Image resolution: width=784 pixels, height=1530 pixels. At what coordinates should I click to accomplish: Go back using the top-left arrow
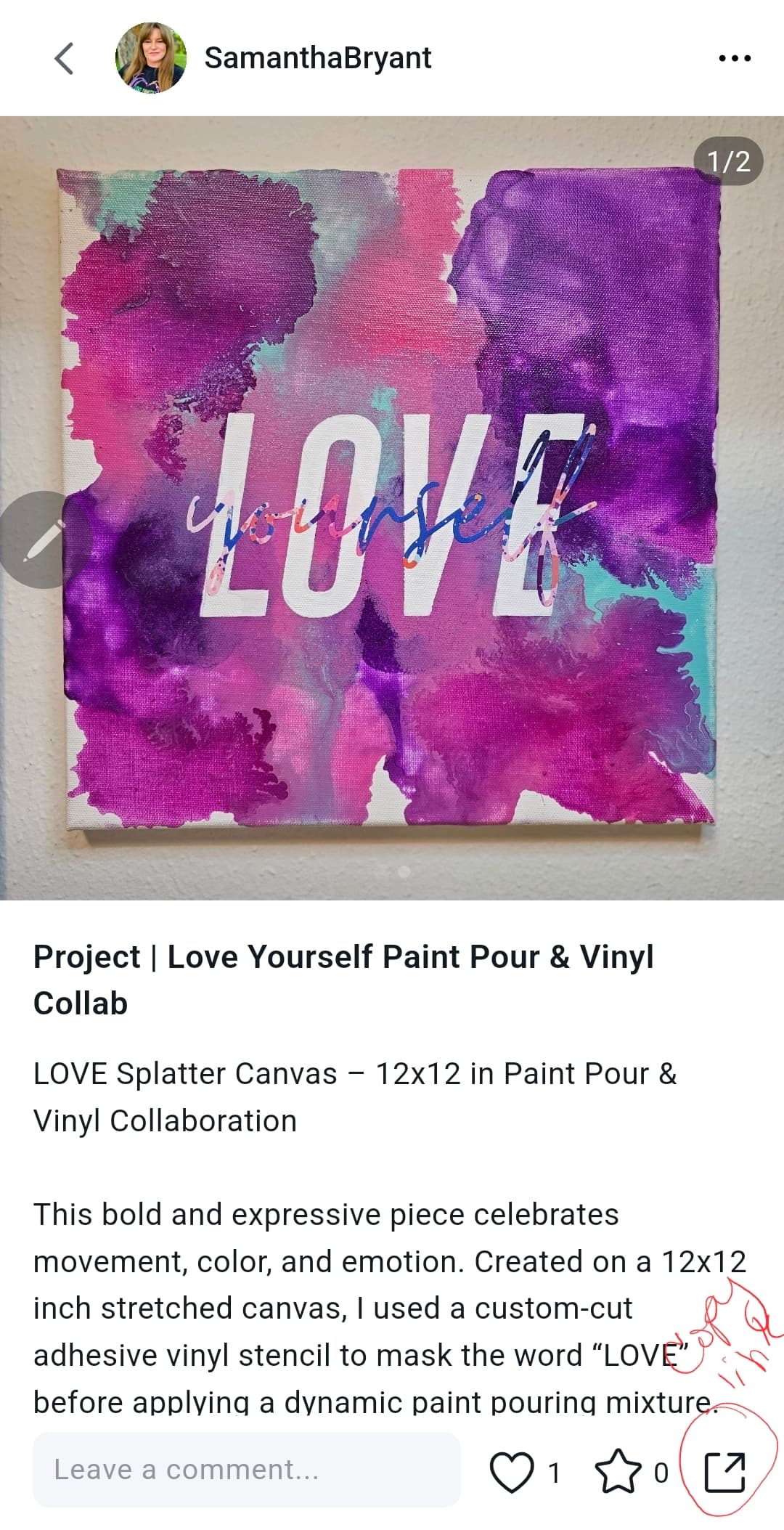pyautogui.click(x=64, y=58)
